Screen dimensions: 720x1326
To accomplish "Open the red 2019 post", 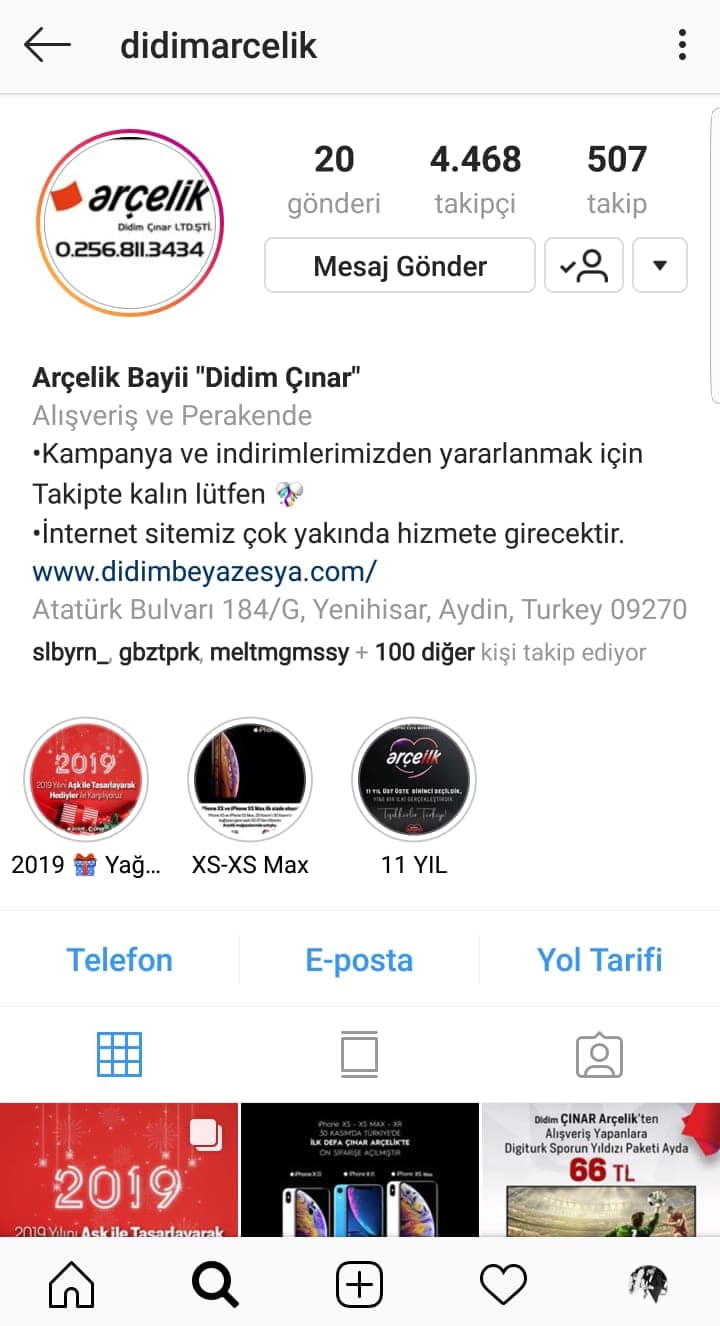I will coord(119,1170).
